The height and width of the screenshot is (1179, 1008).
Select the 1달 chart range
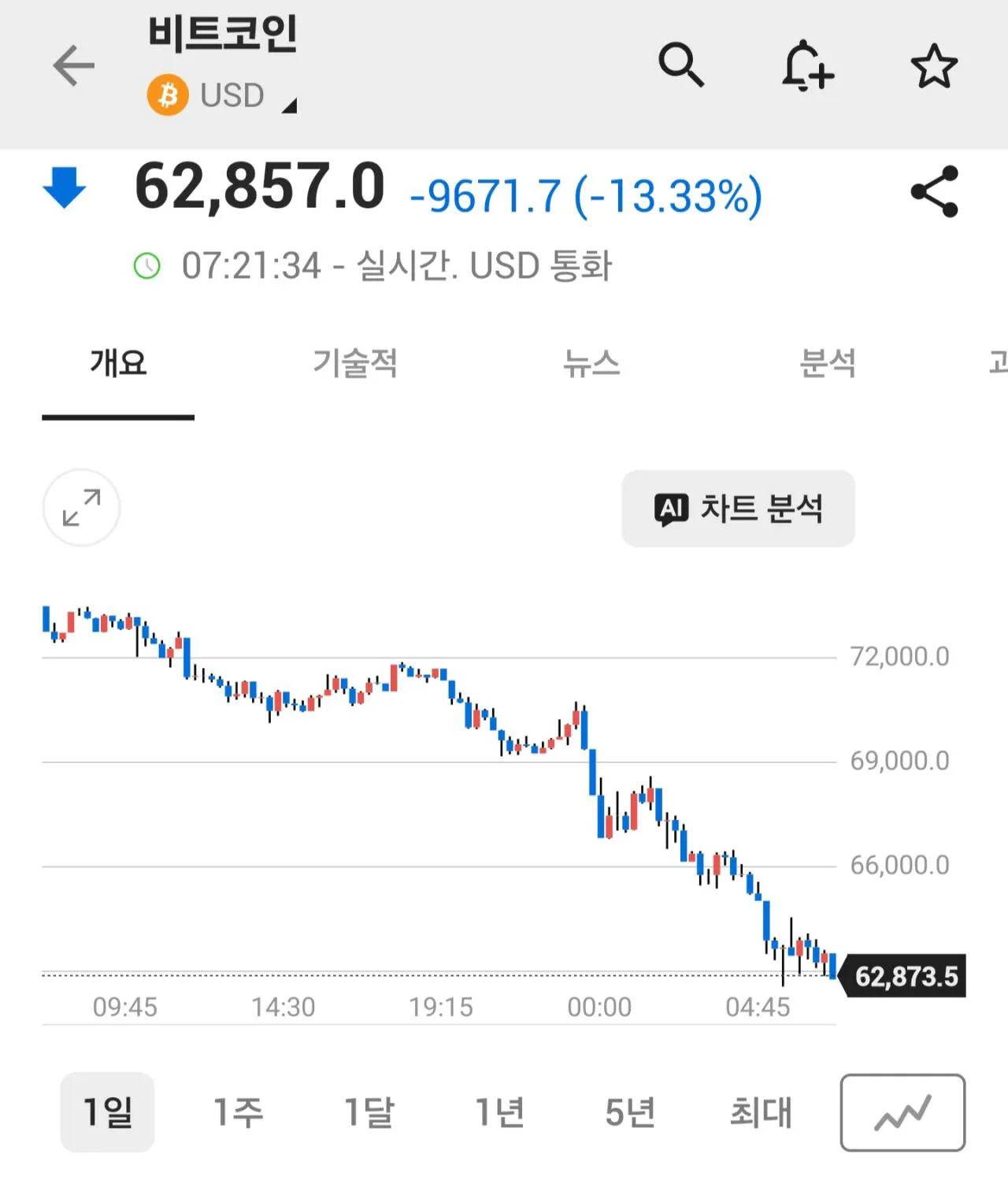click(x=369, y=1112)
